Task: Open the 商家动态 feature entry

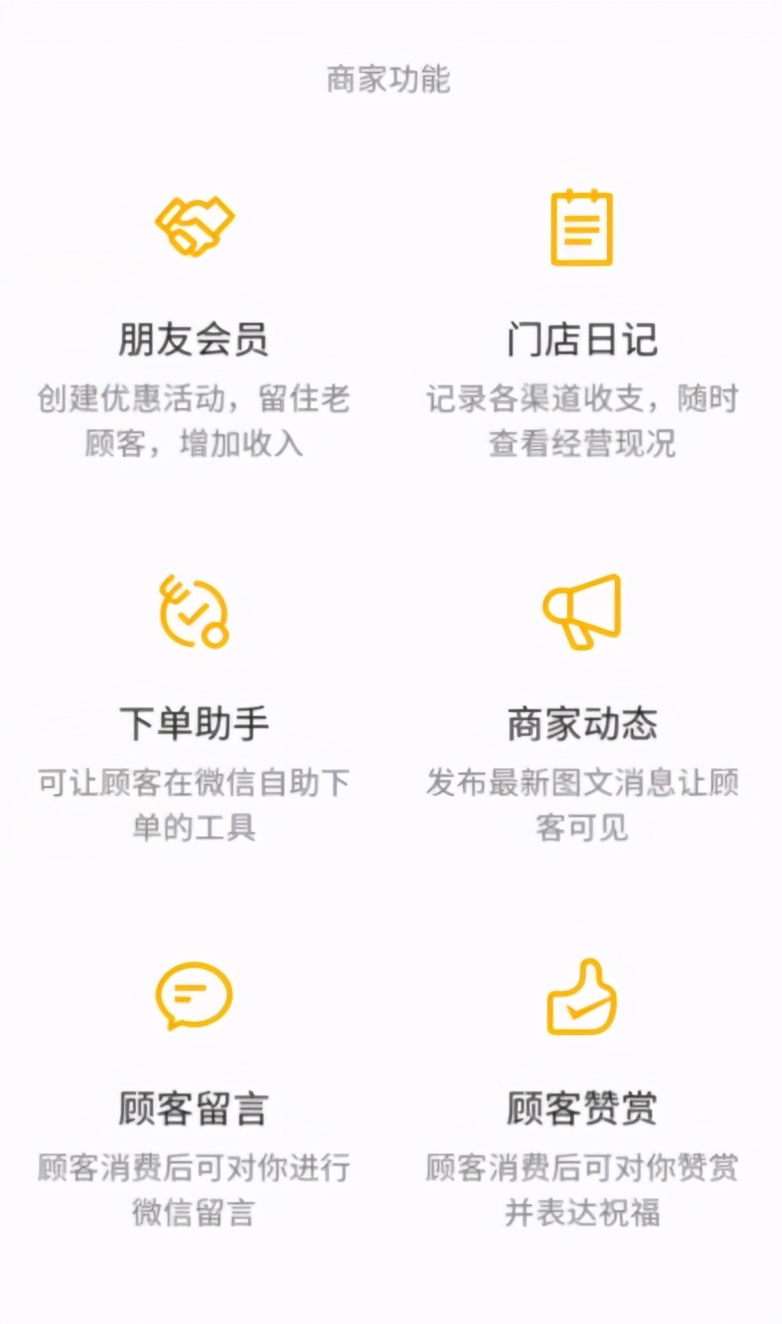Action: point(581,725)
